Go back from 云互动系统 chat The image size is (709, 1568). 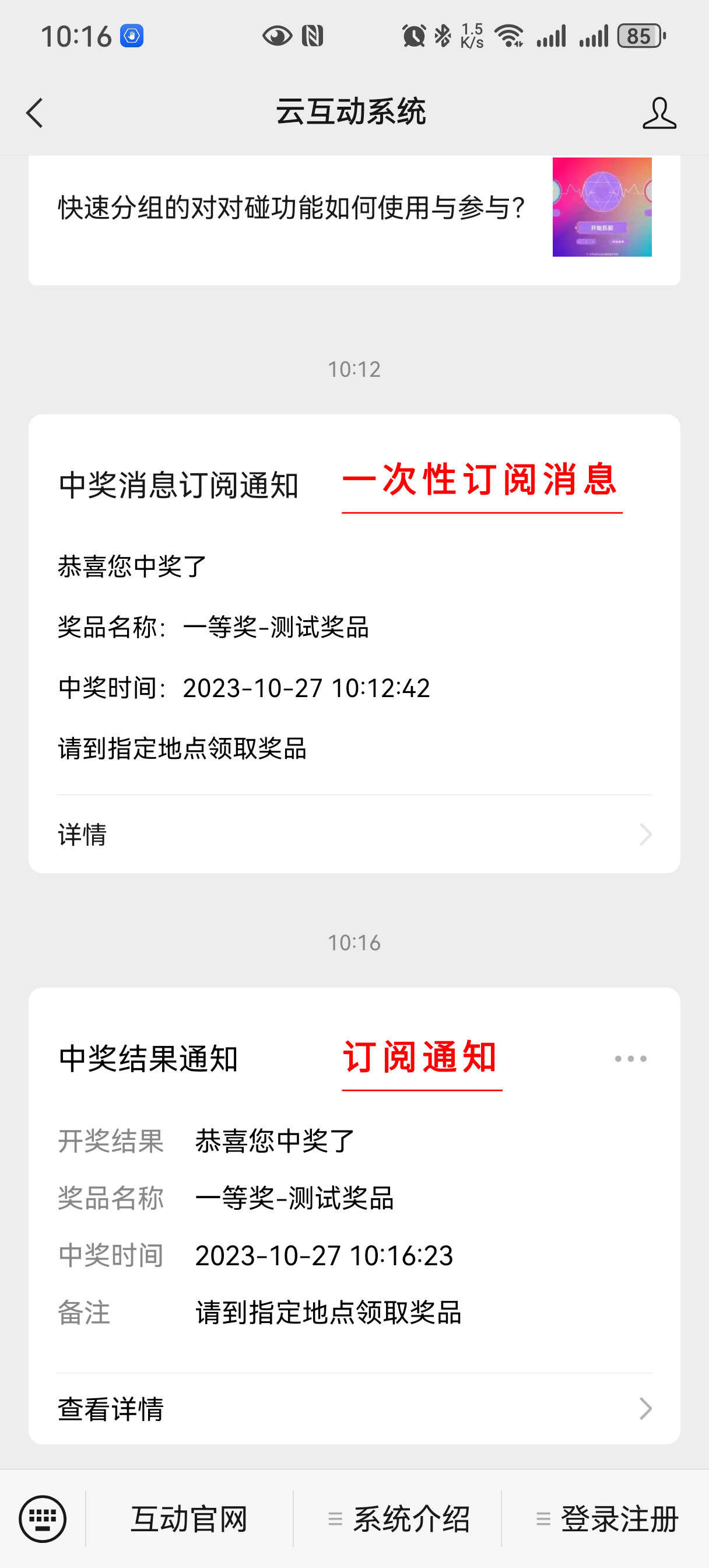(34, 113)
